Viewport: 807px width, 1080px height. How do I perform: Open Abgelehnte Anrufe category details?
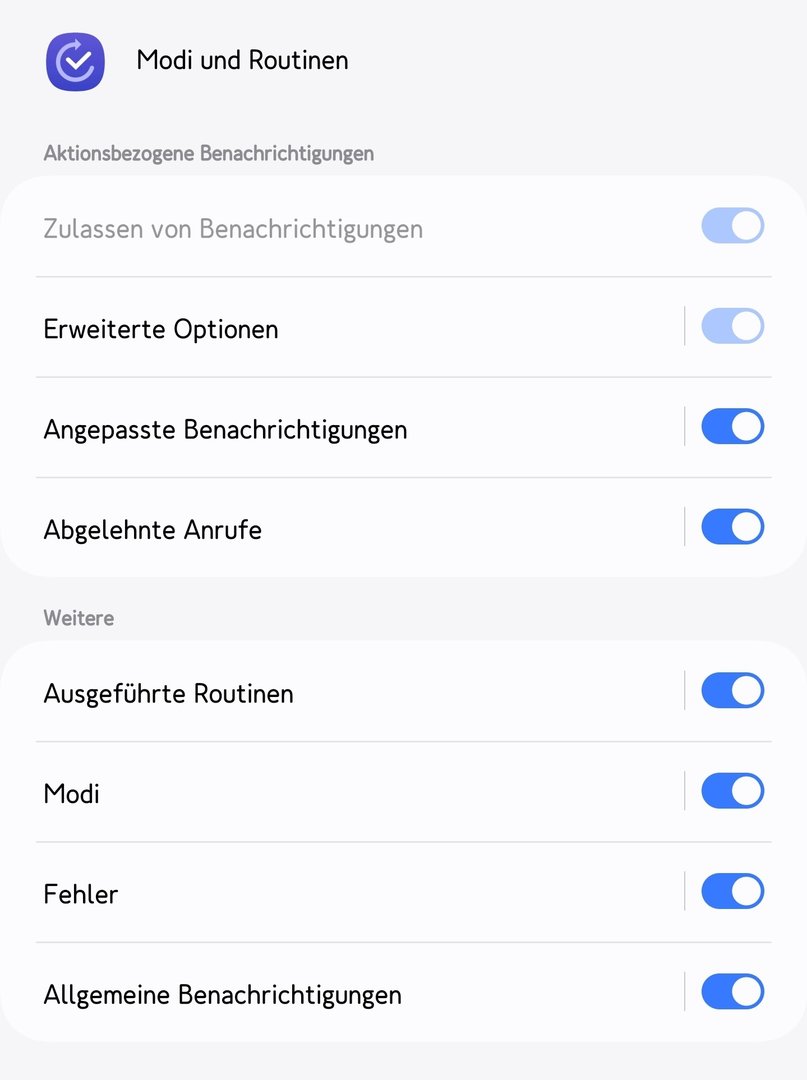tap(152, 529)
